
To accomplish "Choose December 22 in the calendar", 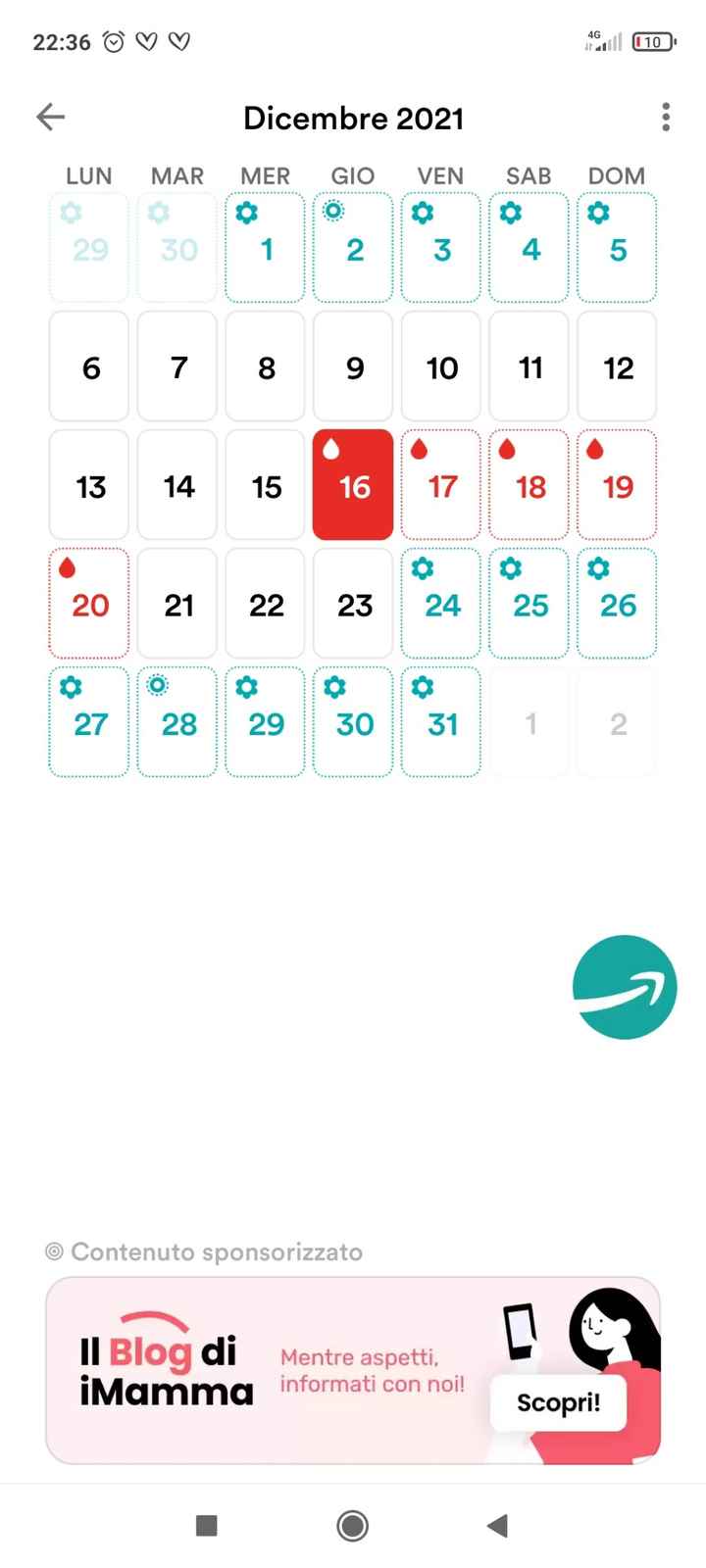I will point(265,604).
